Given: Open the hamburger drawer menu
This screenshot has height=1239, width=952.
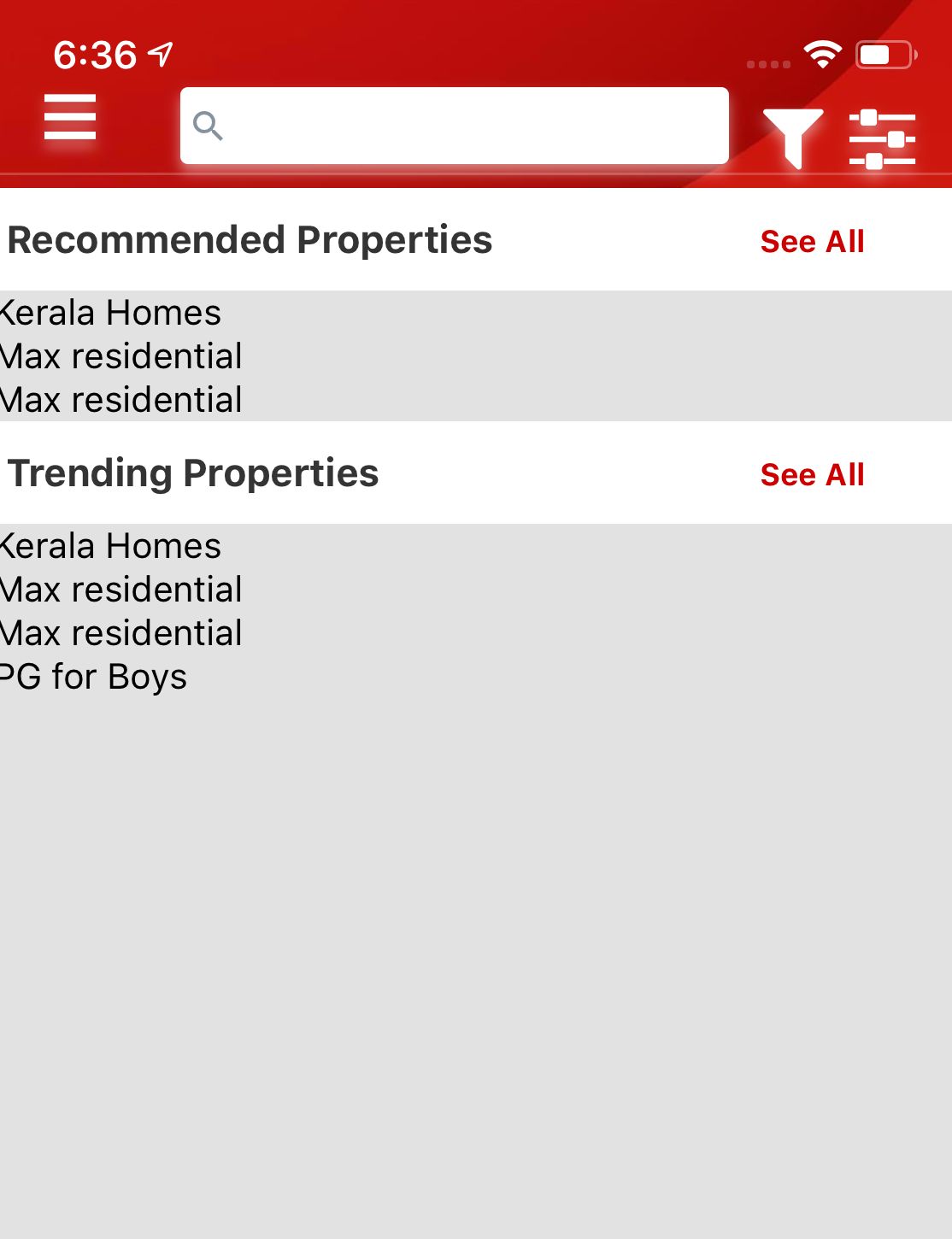Looking at the screenshot, I should click(70, 117).
